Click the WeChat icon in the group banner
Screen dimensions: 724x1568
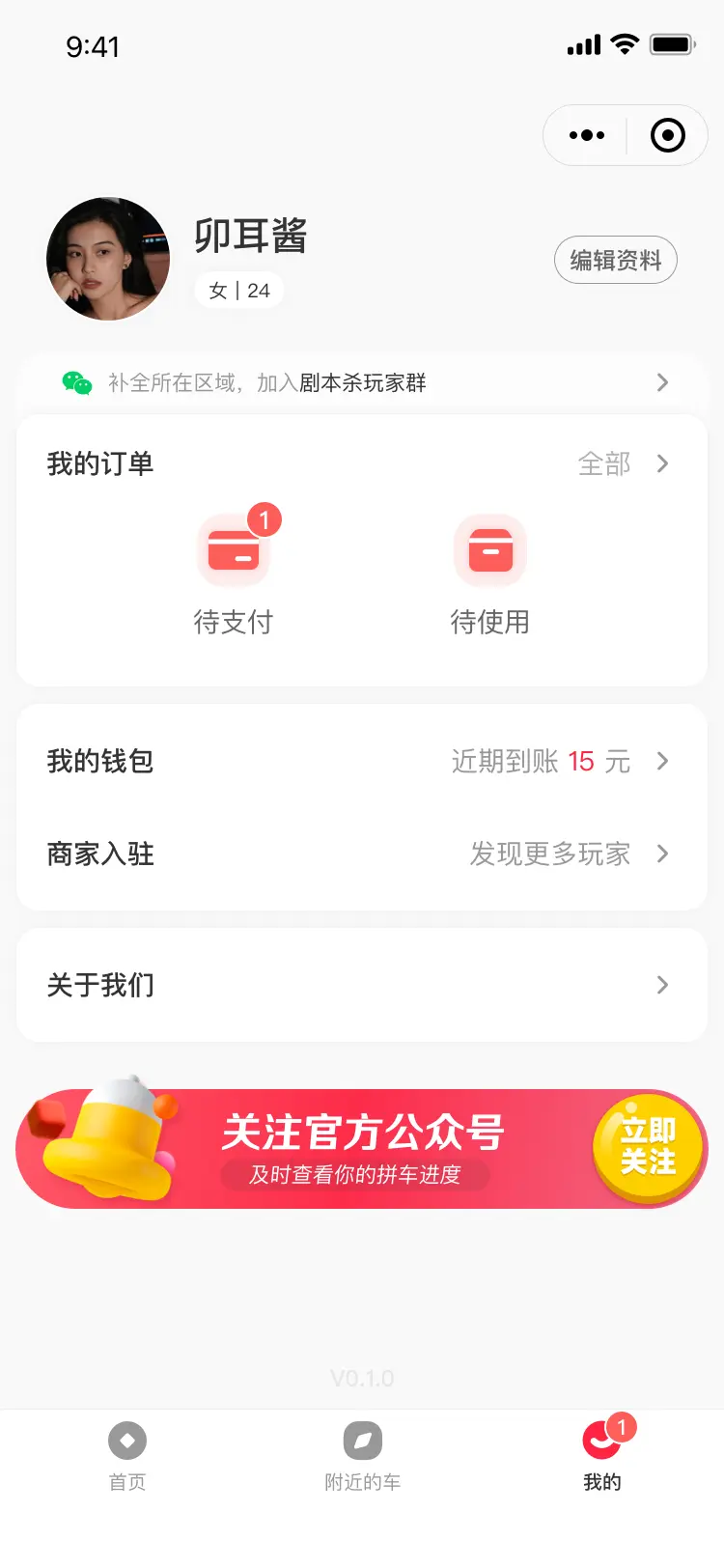pyautogui.click(x=71, y=382)
